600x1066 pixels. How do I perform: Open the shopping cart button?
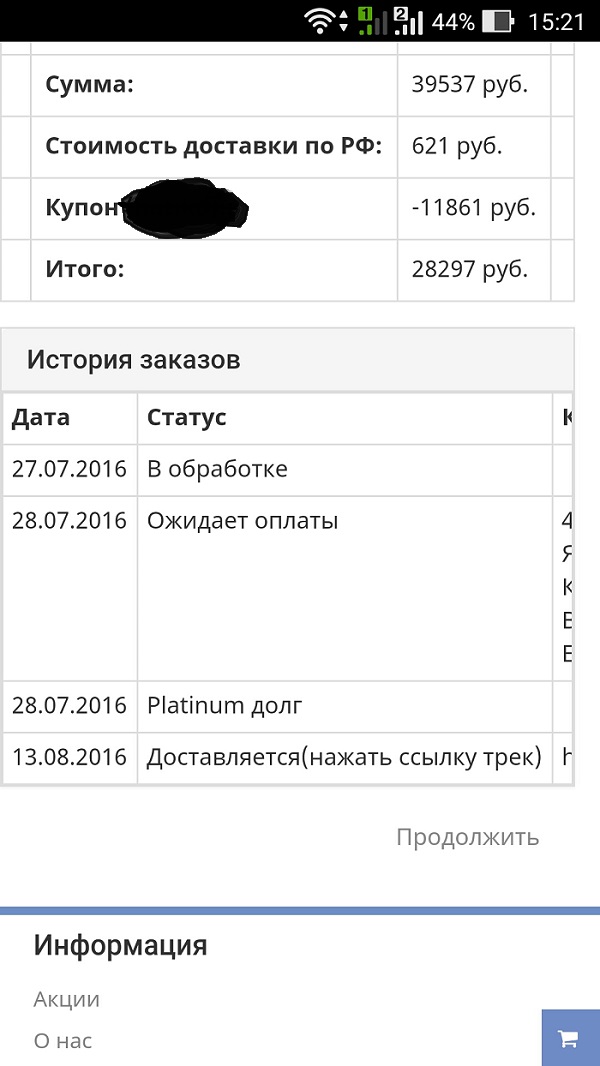pos(569,1038)
